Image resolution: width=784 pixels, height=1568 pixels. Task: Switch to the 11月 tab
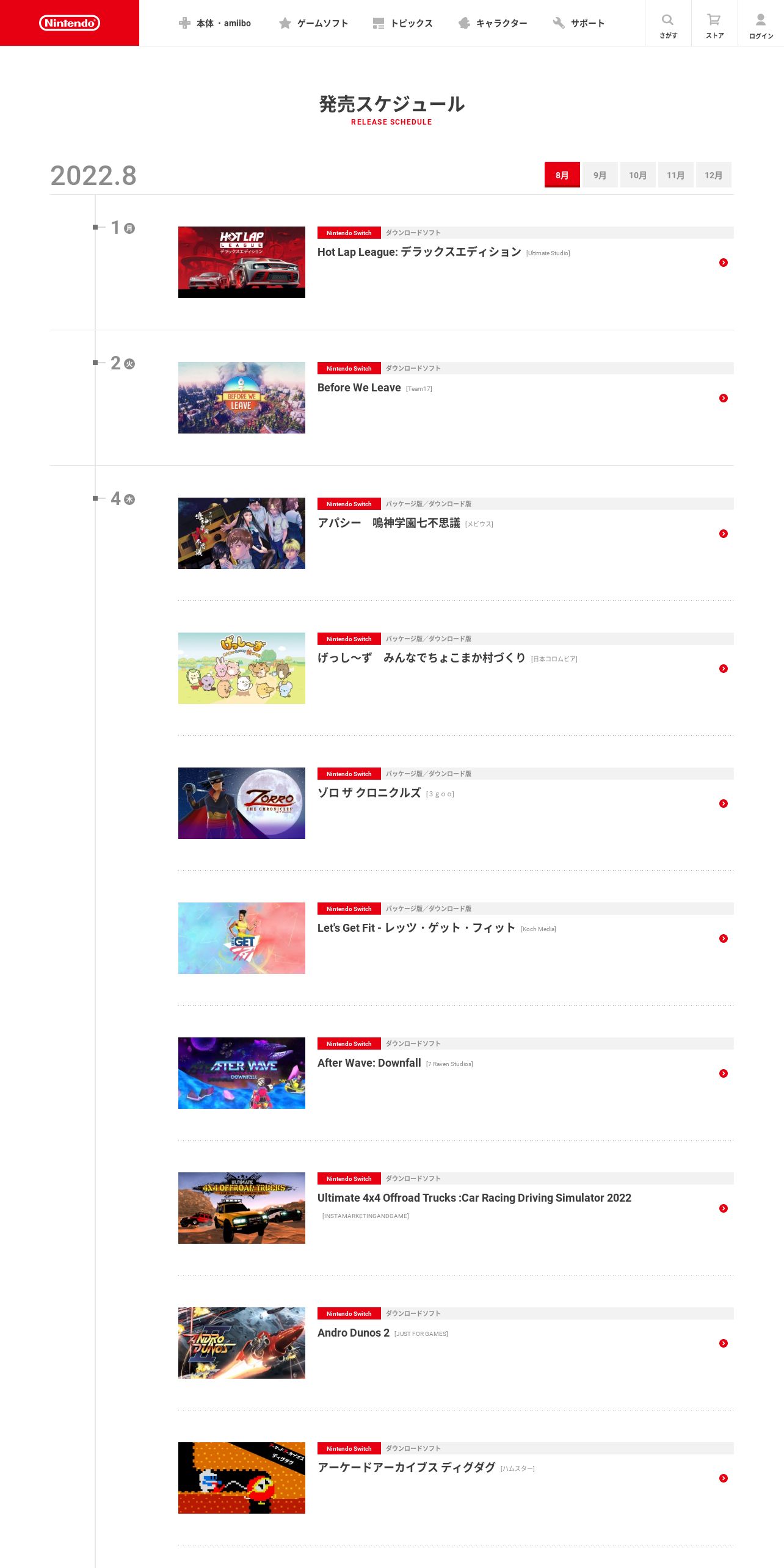coord(676,175)
